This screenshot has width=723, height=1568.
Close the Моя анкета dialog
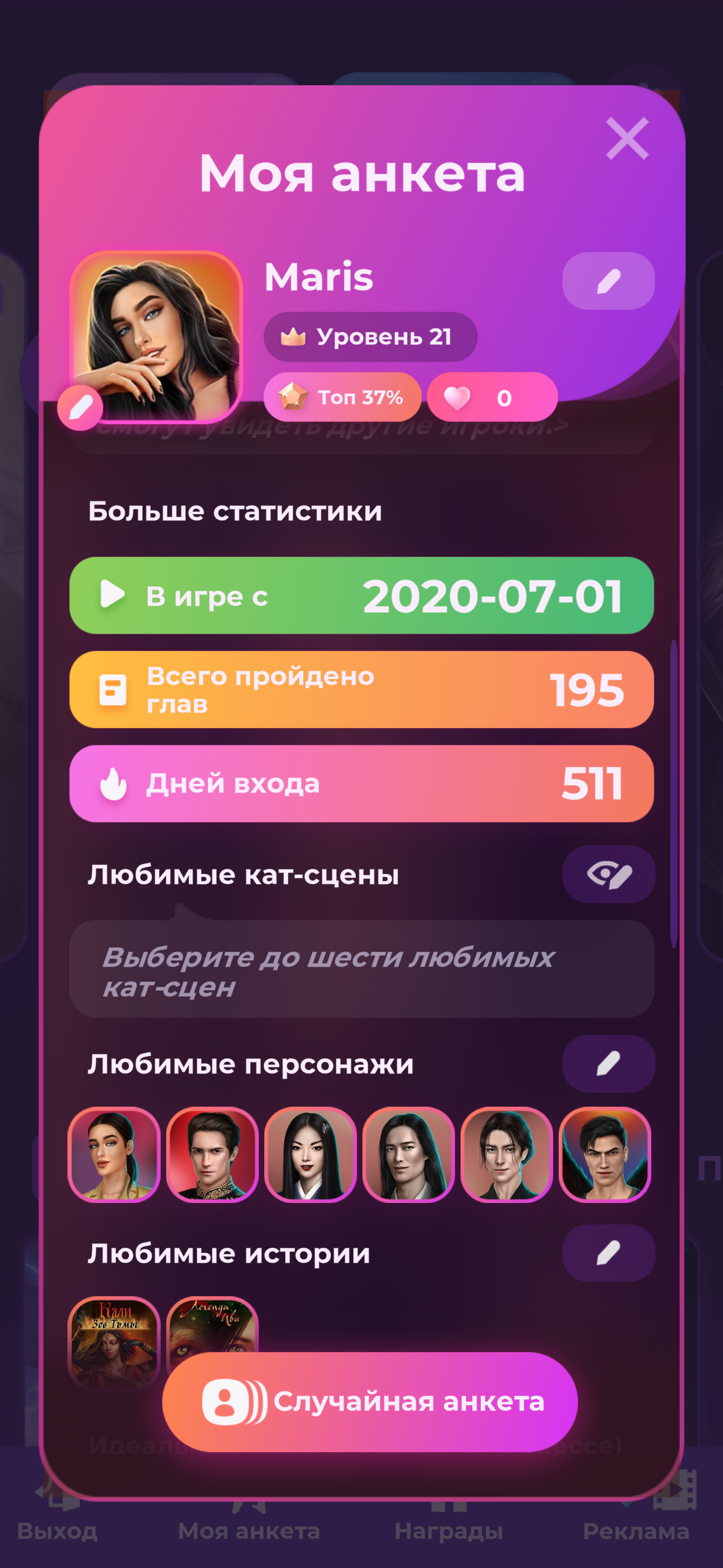[x=627, y=139]
